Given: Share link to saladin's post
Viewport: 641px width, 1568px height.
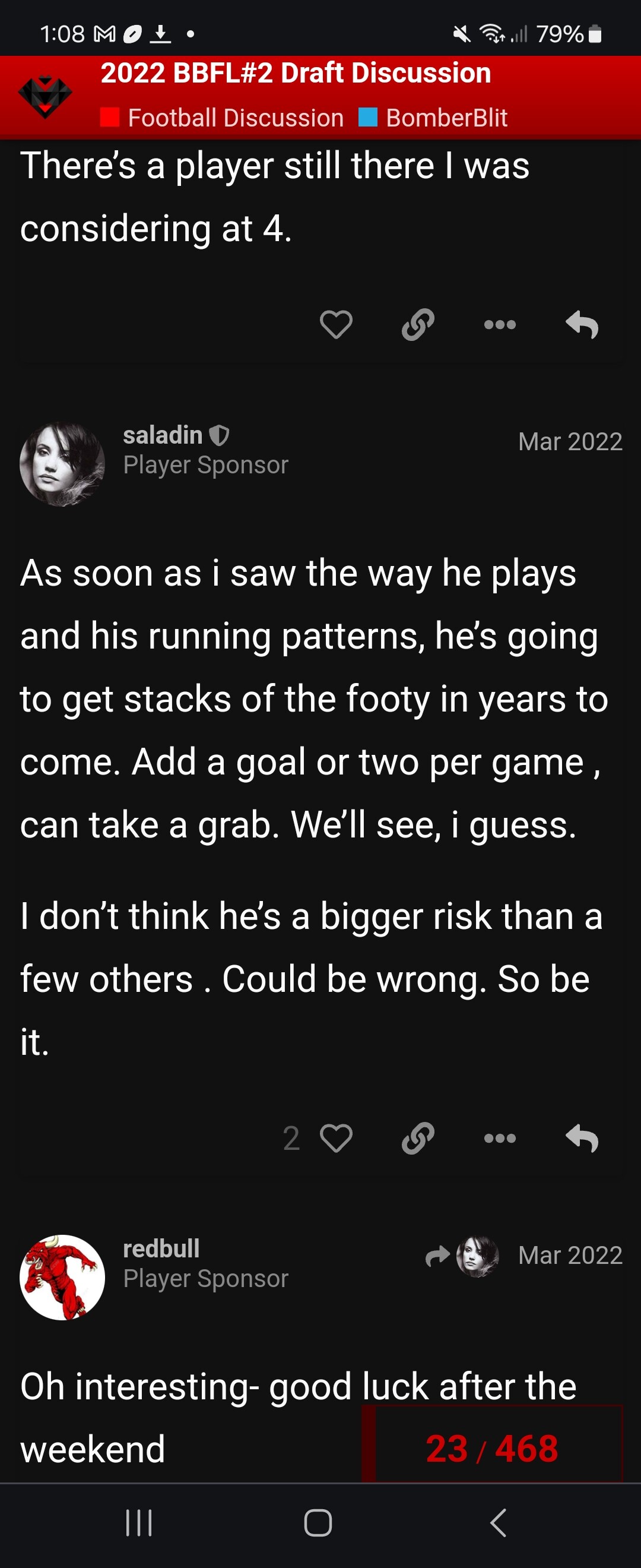Looking at the screenshot, I should coord(418,1138).
